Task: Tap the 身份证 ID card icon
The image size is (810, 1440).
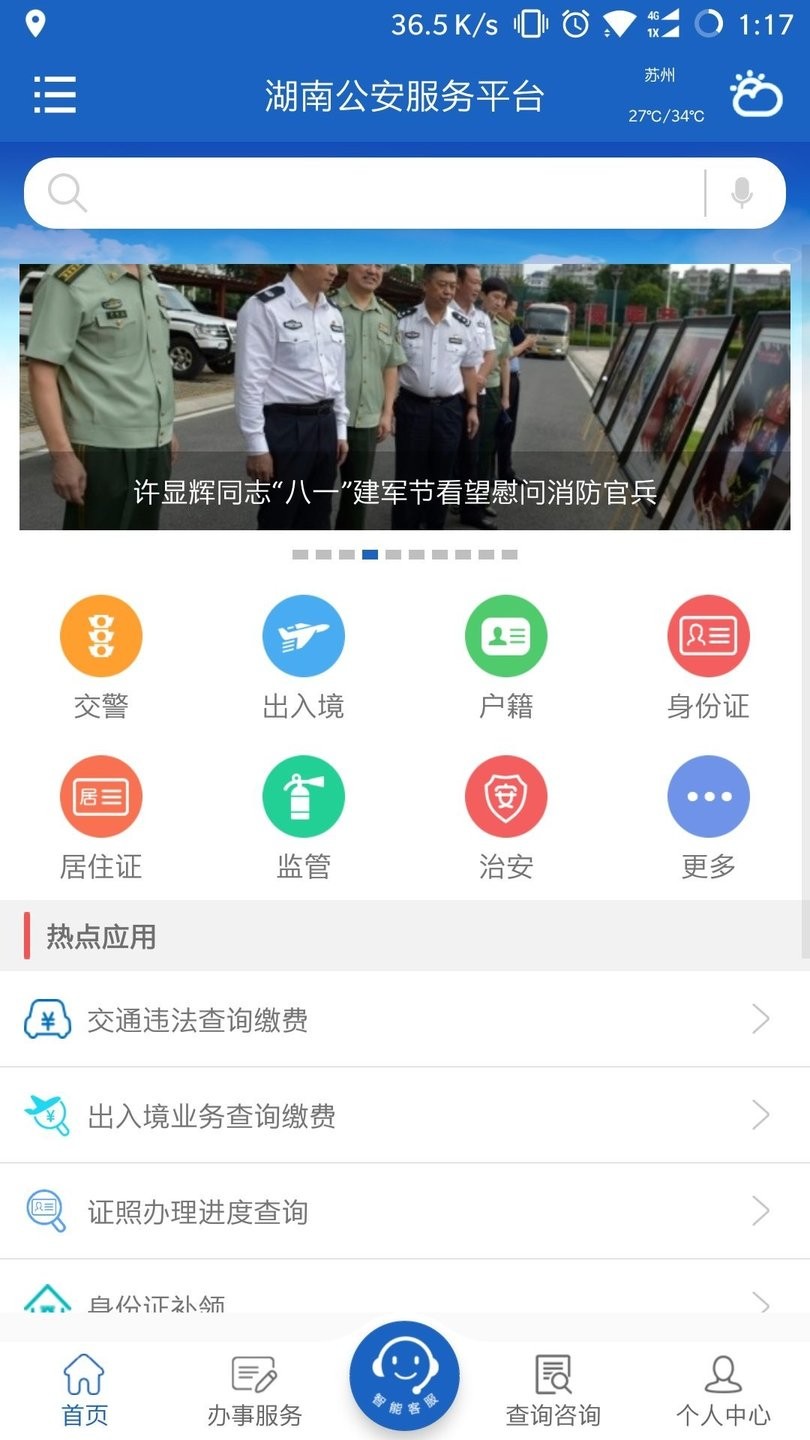Action: [x=708, y=636]
